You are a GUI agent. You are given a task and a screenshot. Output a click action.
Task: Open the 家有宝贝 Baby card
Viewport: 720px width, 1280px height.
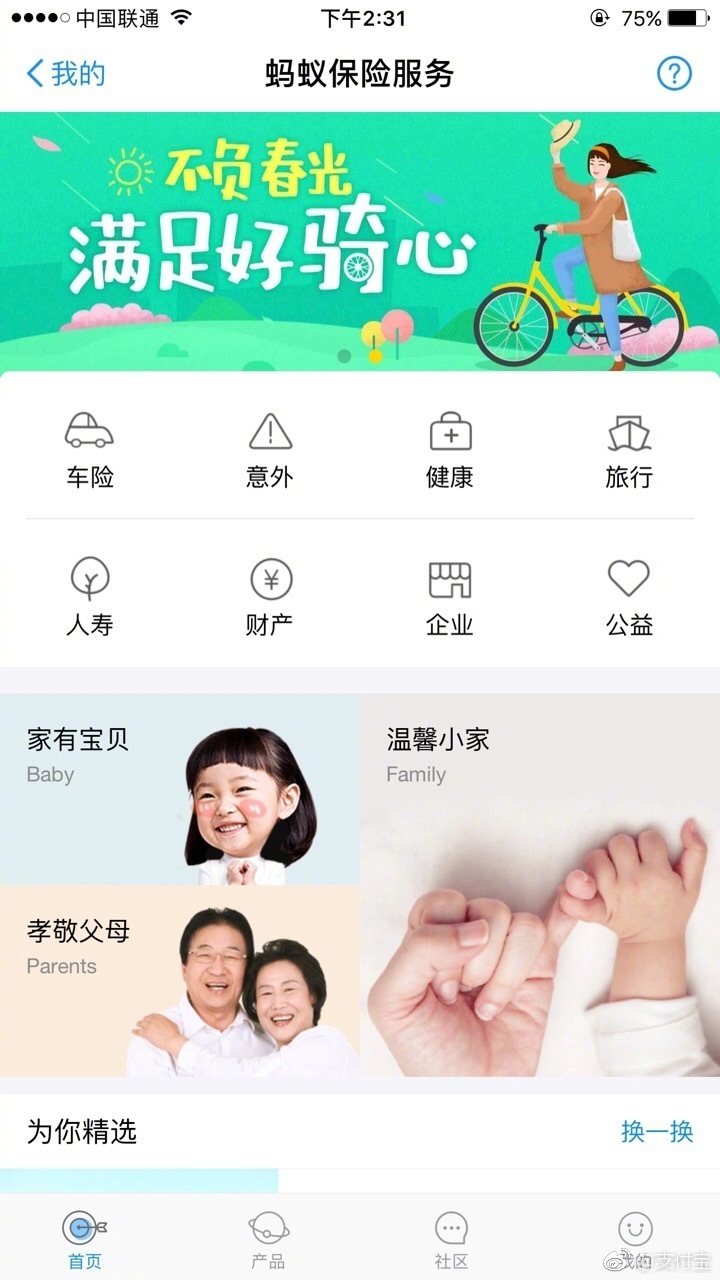180,789
